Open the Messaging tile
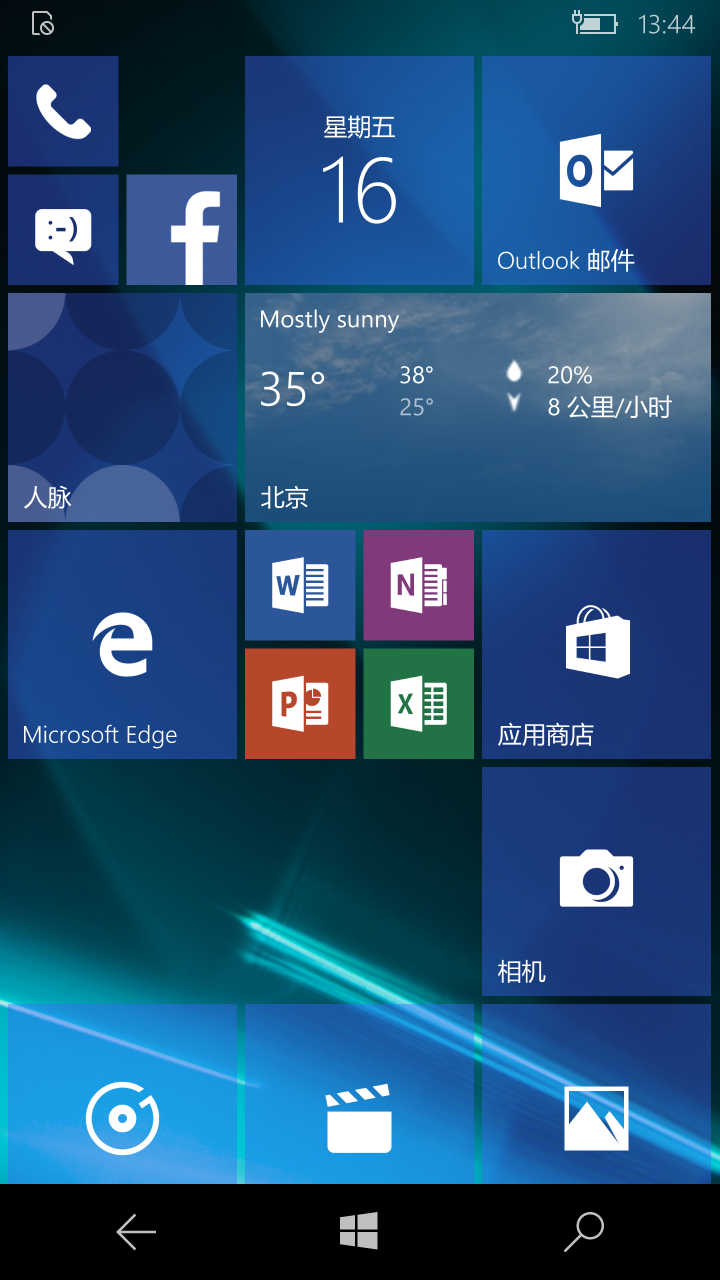Image resolution: width=720 pixels, height=1280 pixels. click(x=63, y=230)
